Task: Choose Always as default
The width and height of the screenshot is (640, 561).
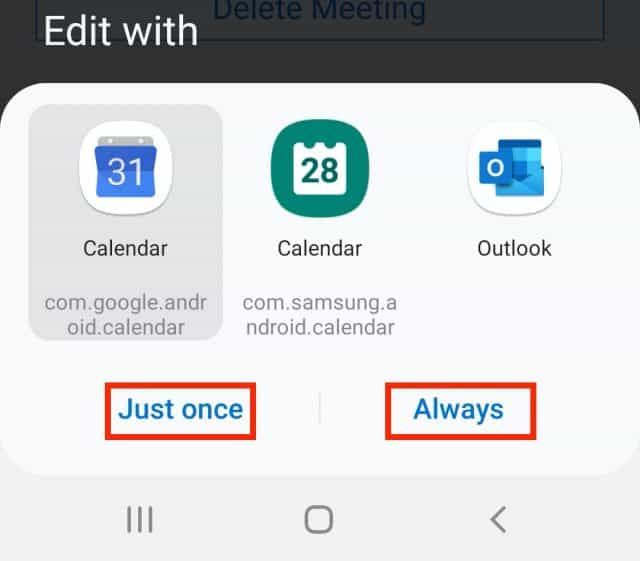Action: 459,409
